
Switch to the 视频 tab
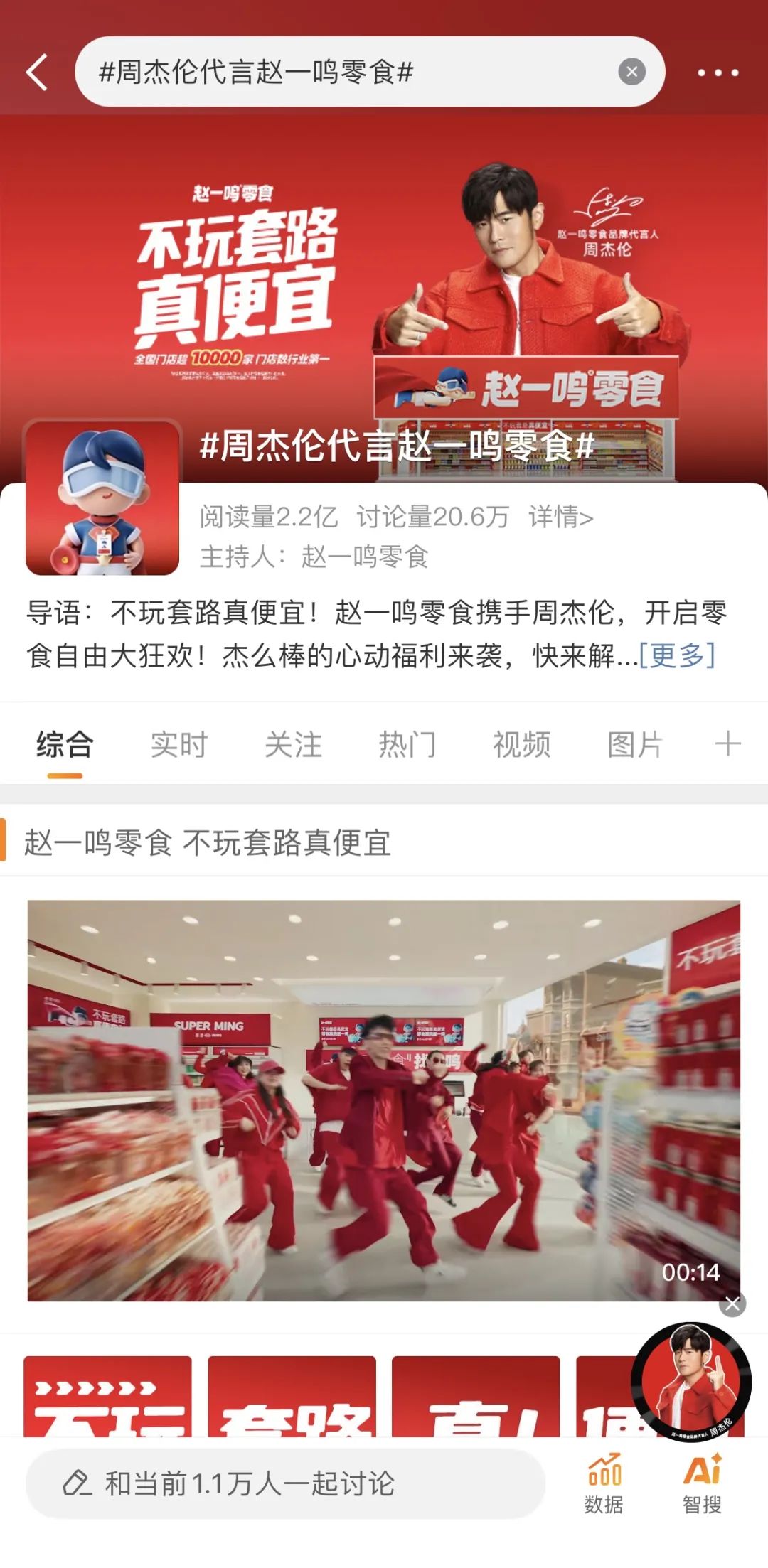(x=521, y=744)
